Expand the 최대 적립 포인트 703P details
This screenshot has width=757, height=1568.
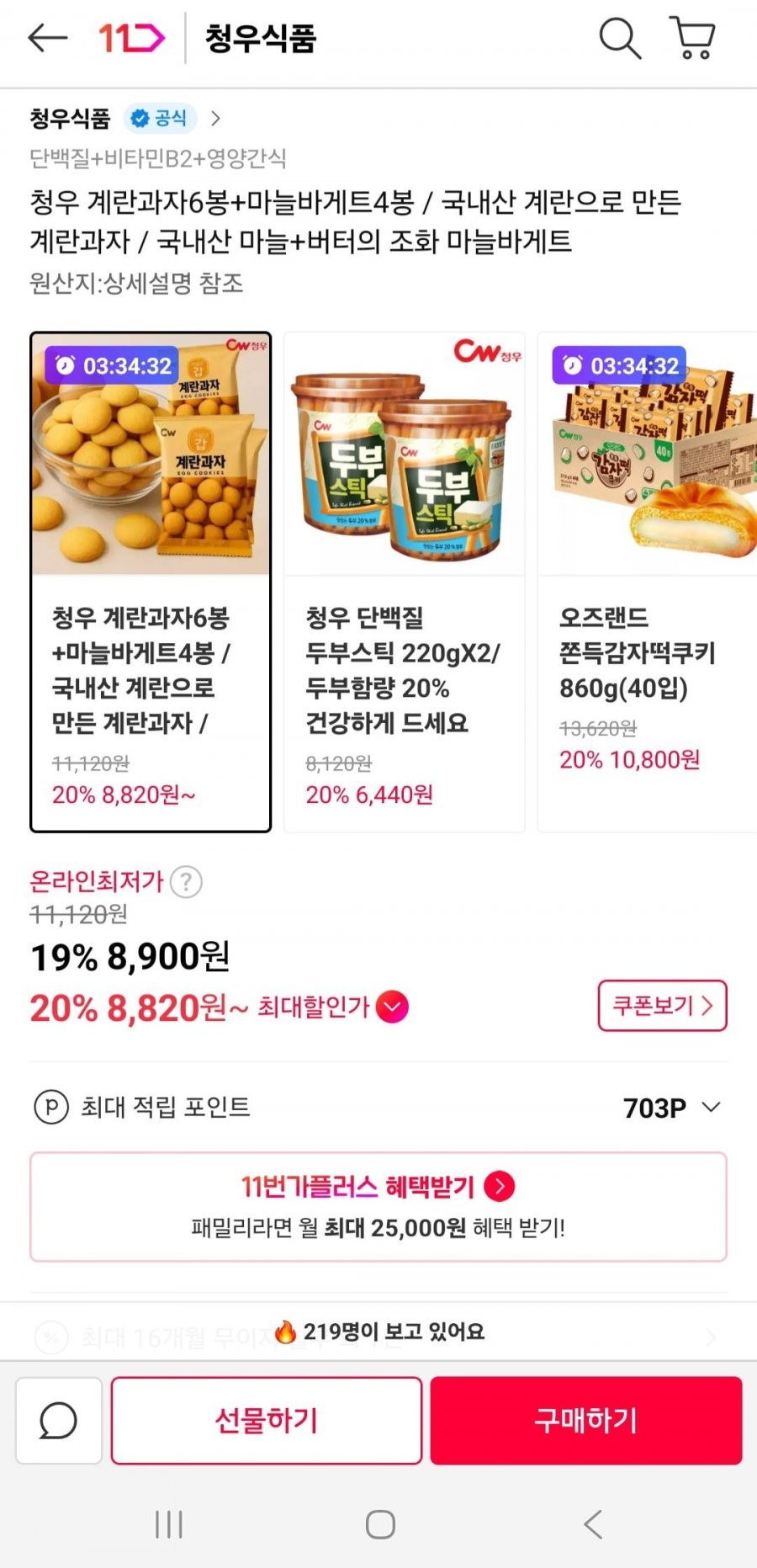tap(711, 1108)
